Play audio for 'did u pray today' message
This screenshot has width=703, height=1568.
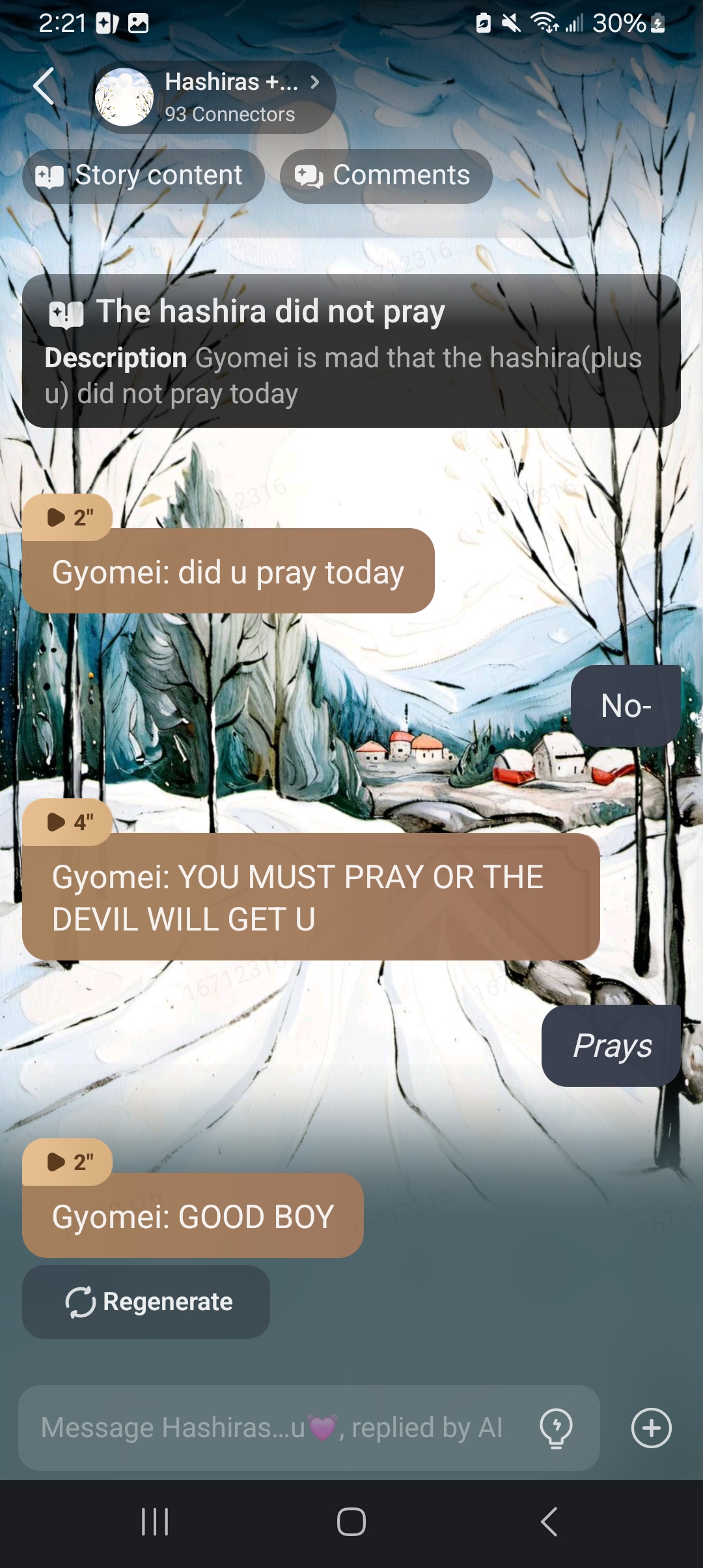[68, 518]
